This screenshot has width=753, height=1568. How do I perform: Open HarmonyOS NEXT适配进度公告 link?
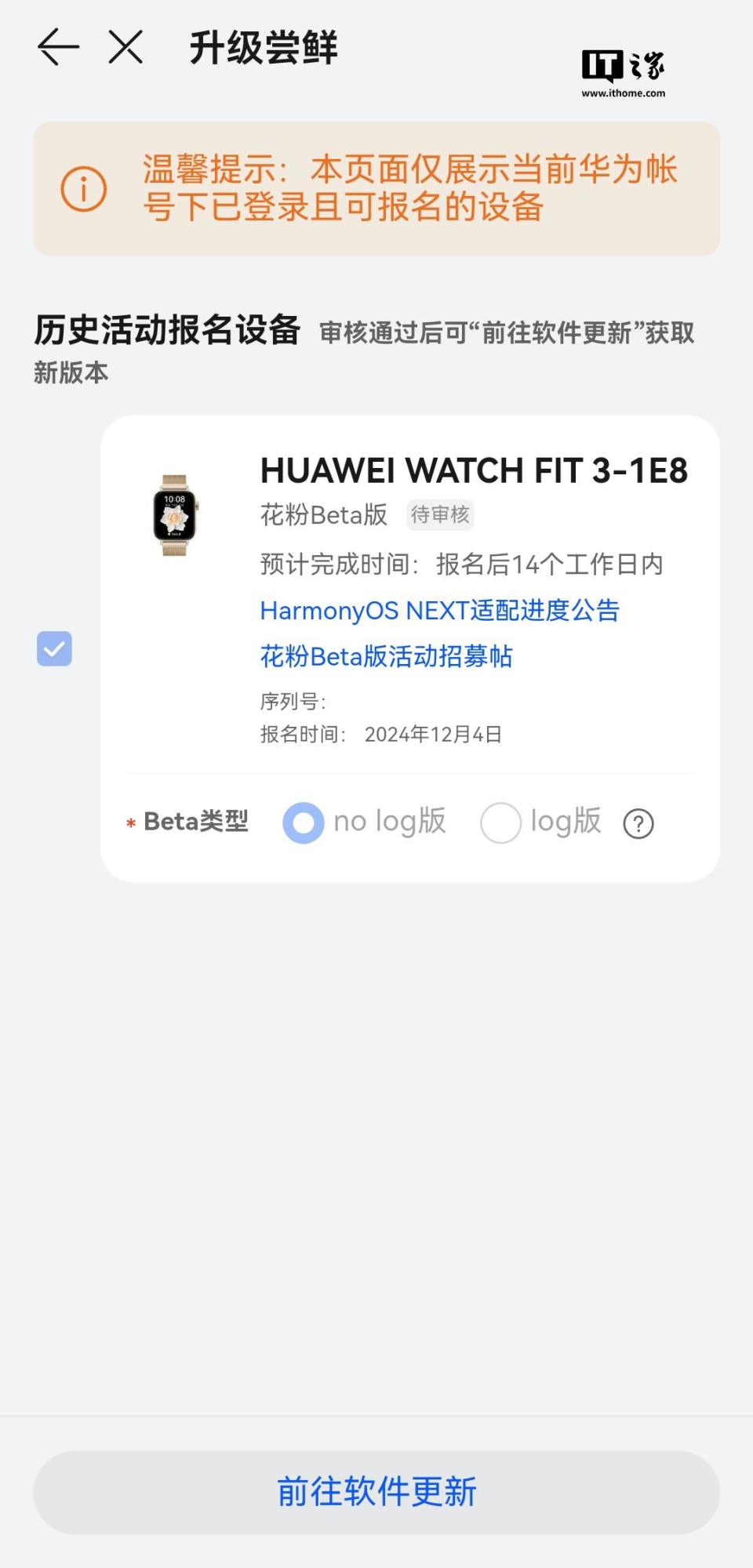click(439, 612)
